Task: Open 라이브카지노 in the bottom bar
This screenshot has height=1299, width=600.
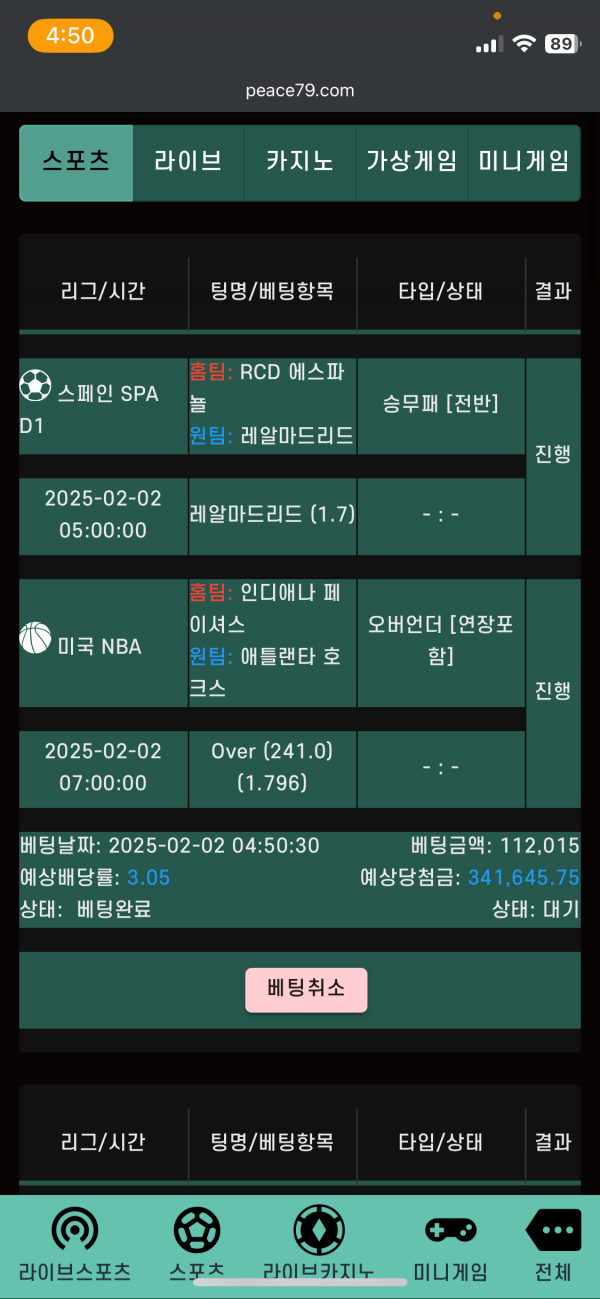Action: click(x=318, y=1246)
